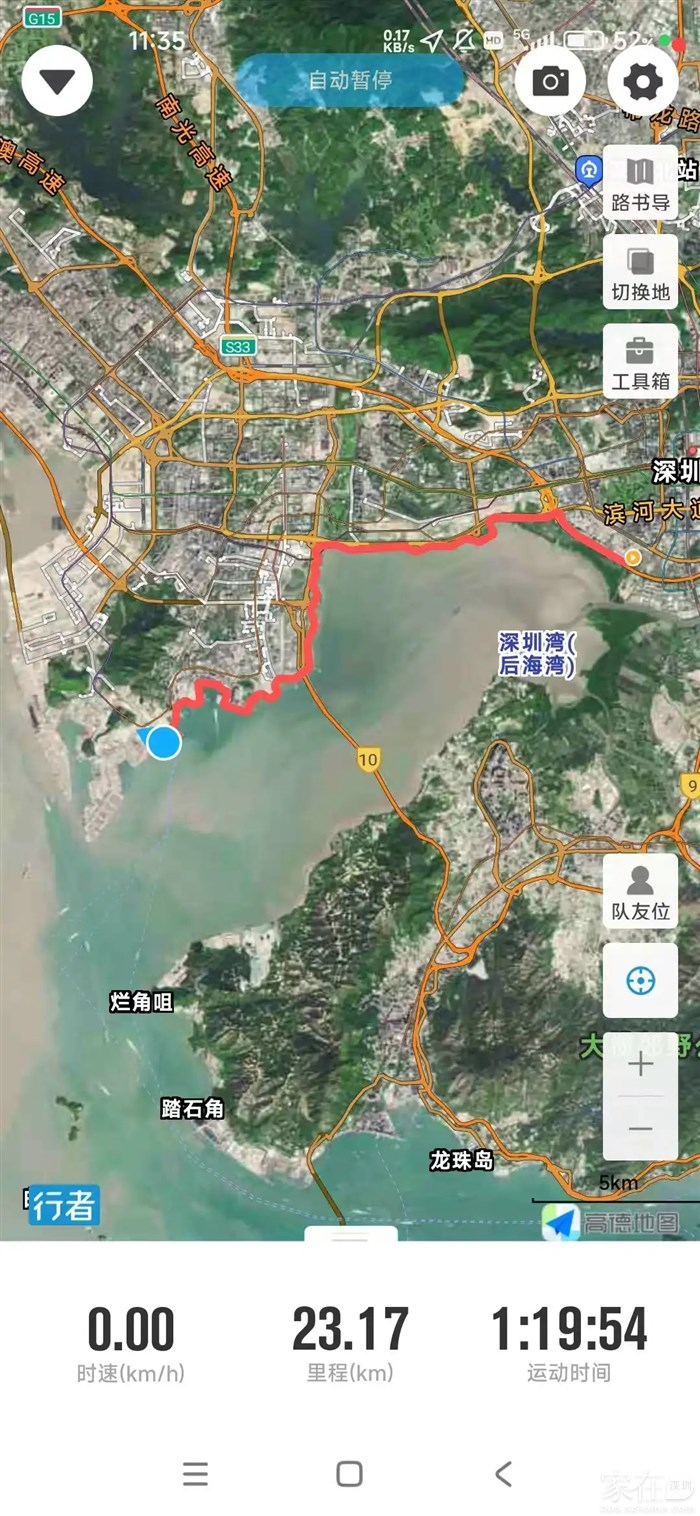
Task: Open the settings gear
Action: click(x=642, y=81)
